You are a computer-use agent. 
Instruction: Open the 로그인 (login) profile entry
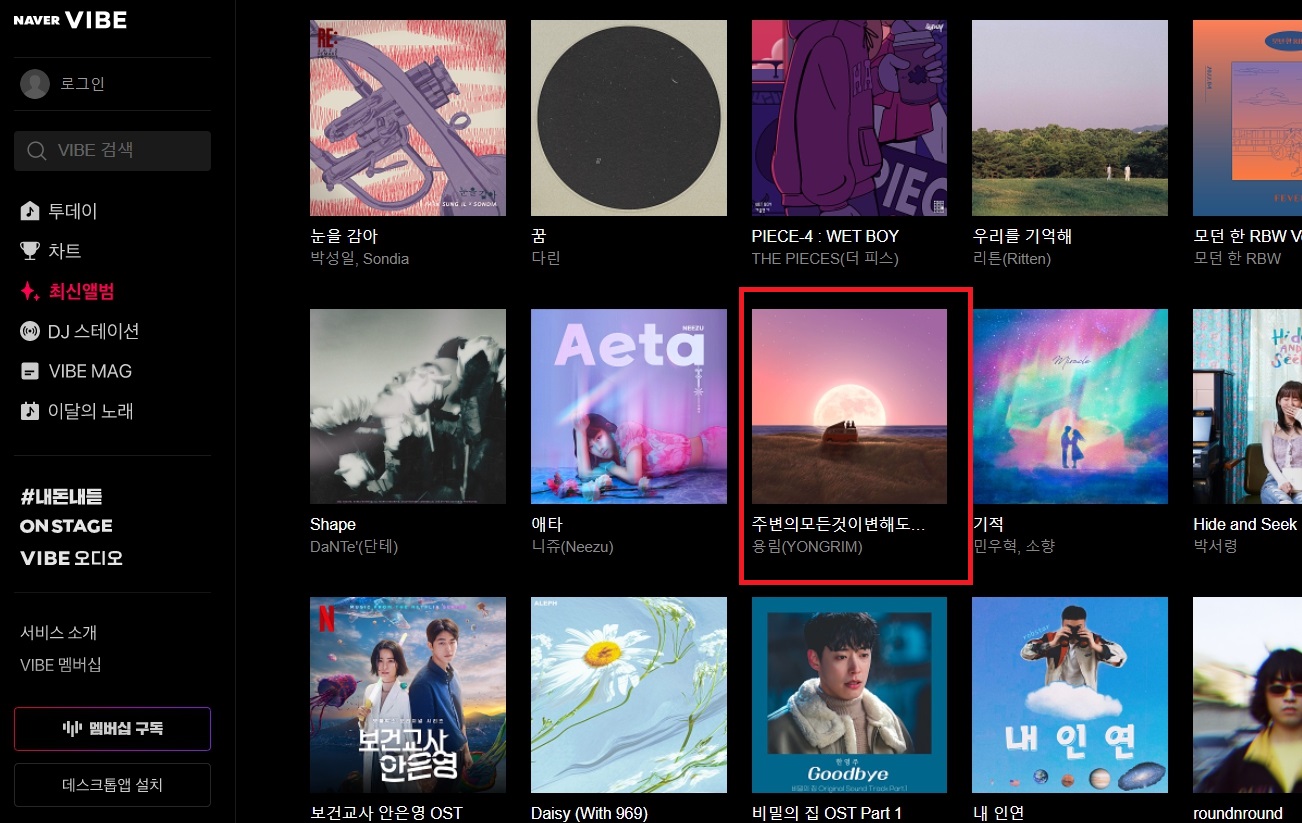[x=80, y=84]
